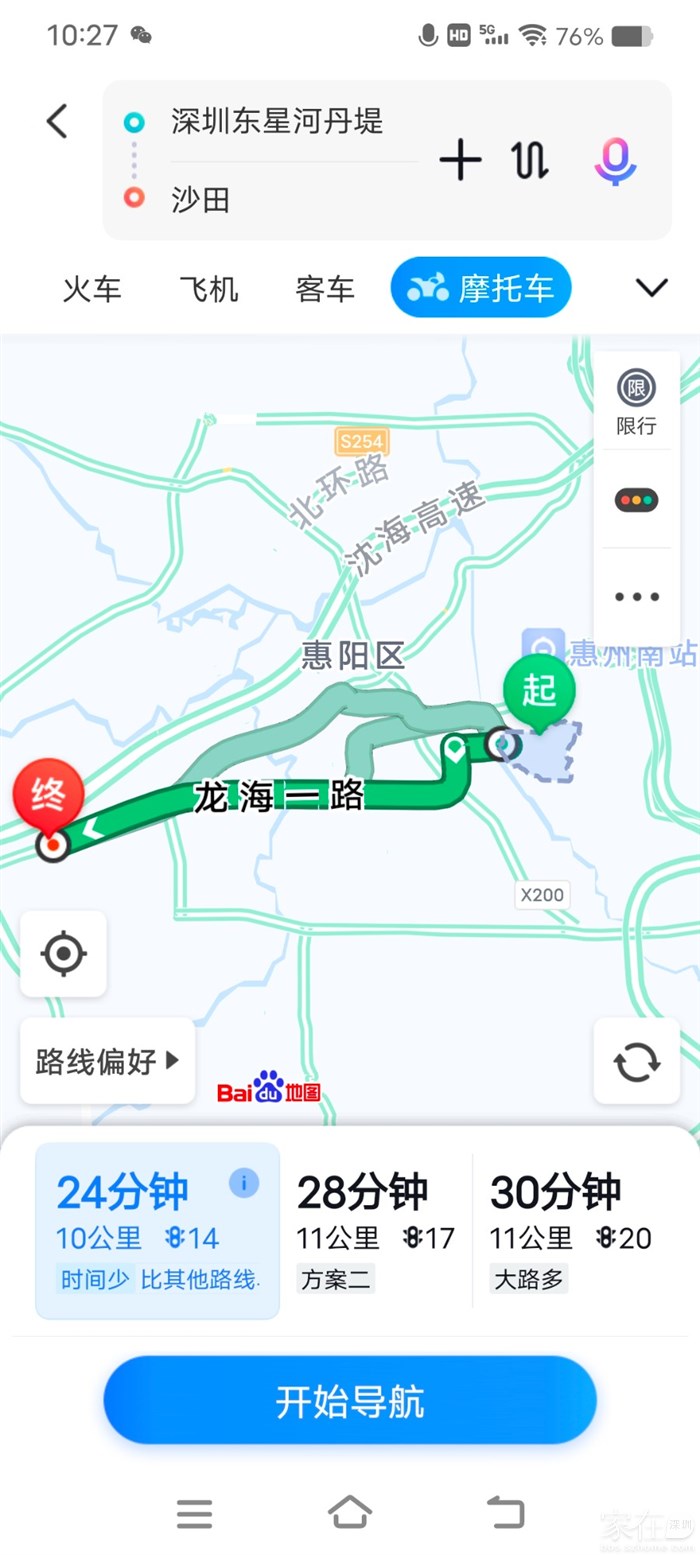Select the 摩托车 travel mode
This screenshot has width=700, height=1555.
[481, 288]
